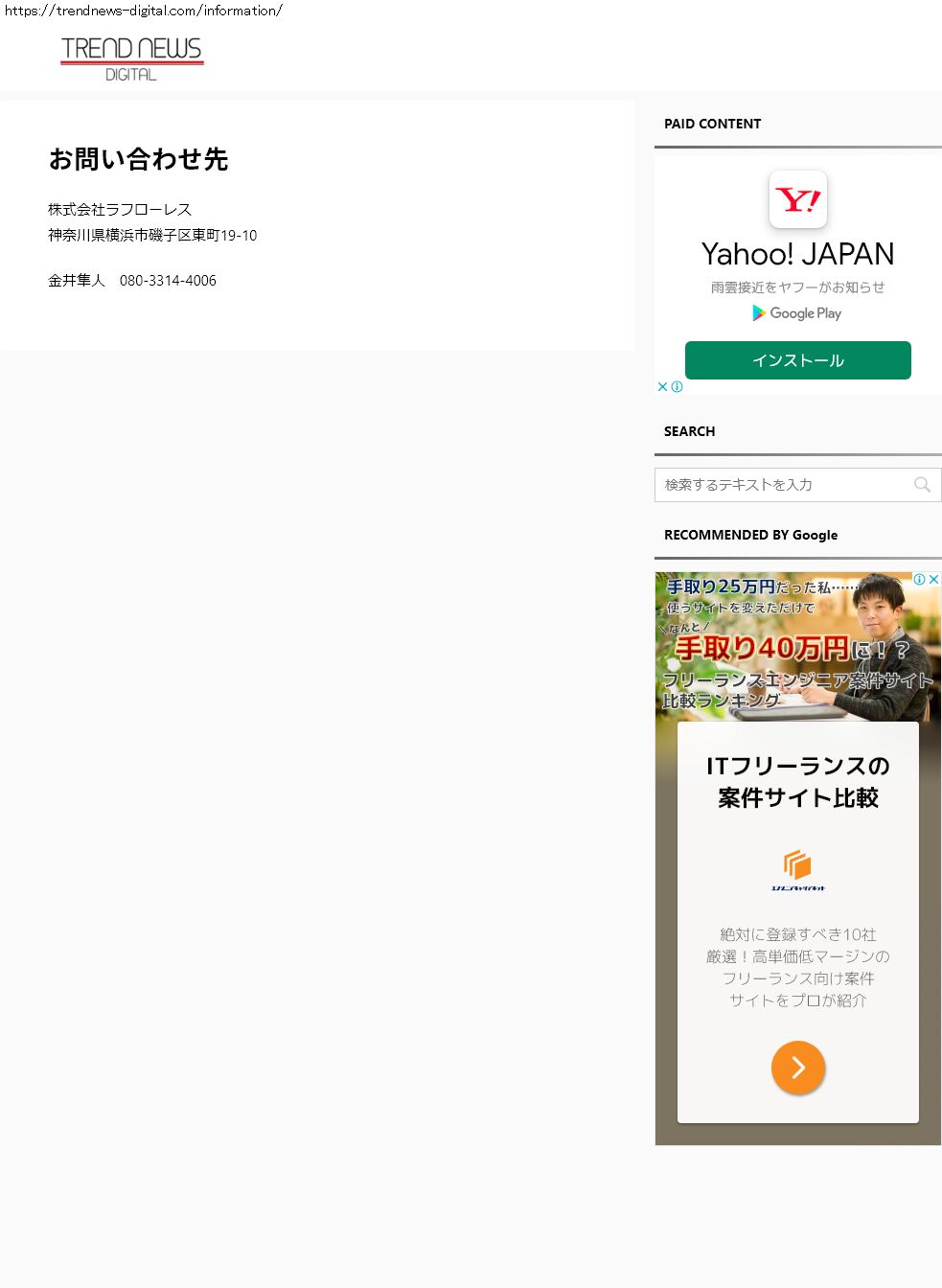
Task: Open the Yahoo! JAPAN ad card
Action: point(797,253)
